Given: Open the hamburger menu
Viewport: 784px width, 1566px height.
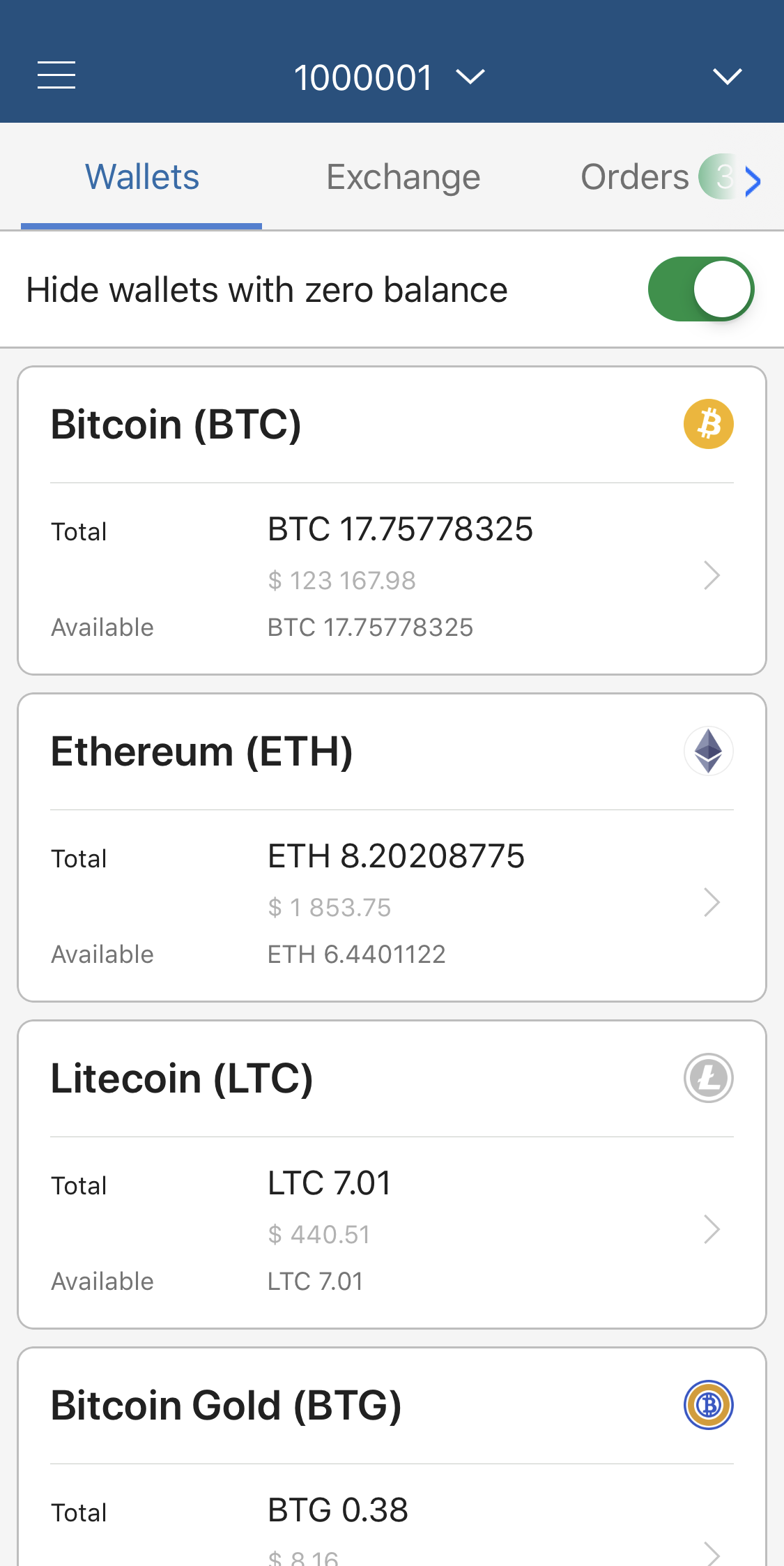Looking at the screenshot, I should click(56, 75).
